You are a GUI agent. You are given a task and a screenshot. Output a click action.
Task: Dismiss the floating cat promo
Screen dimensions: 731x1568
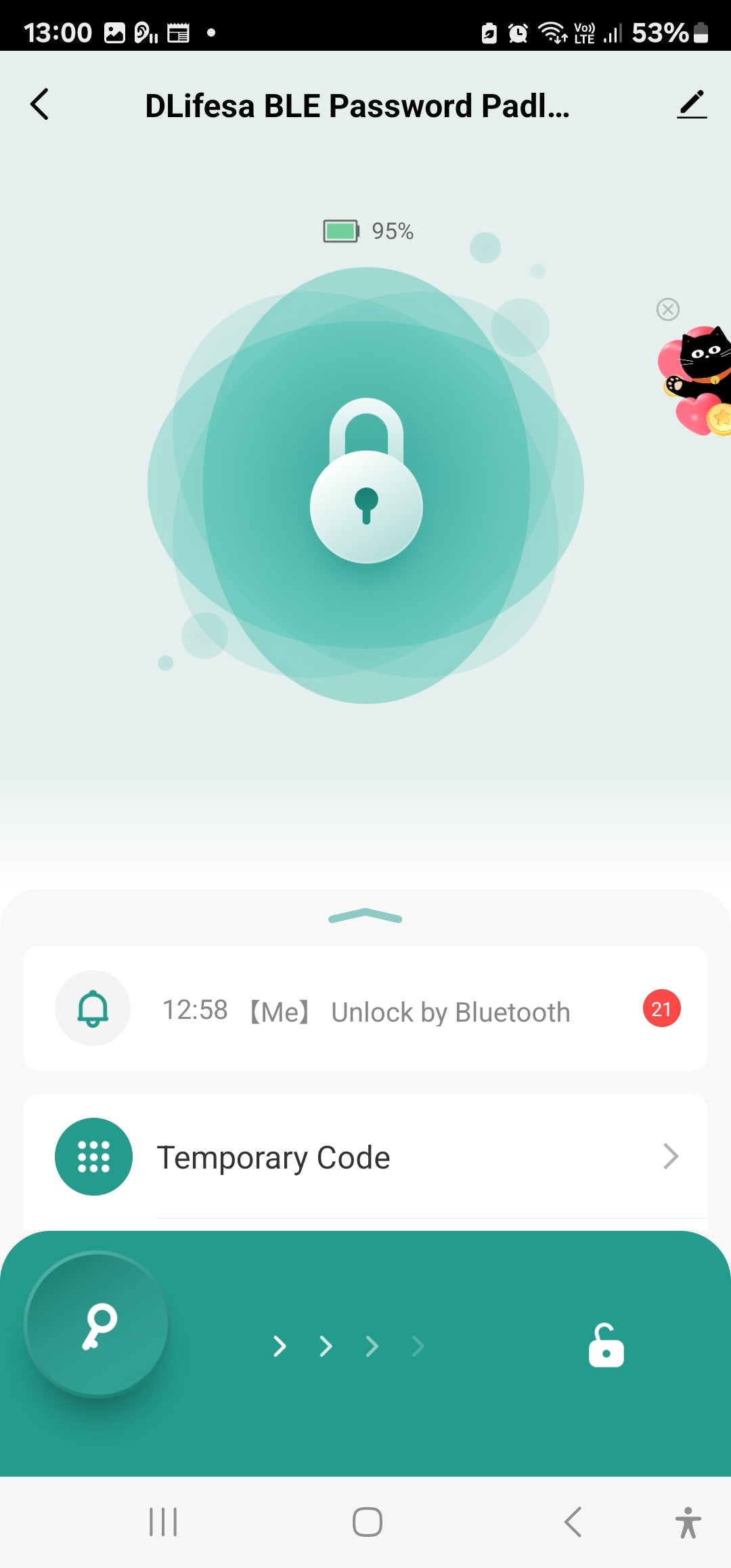pyautogui.click(x=668, y=309)
